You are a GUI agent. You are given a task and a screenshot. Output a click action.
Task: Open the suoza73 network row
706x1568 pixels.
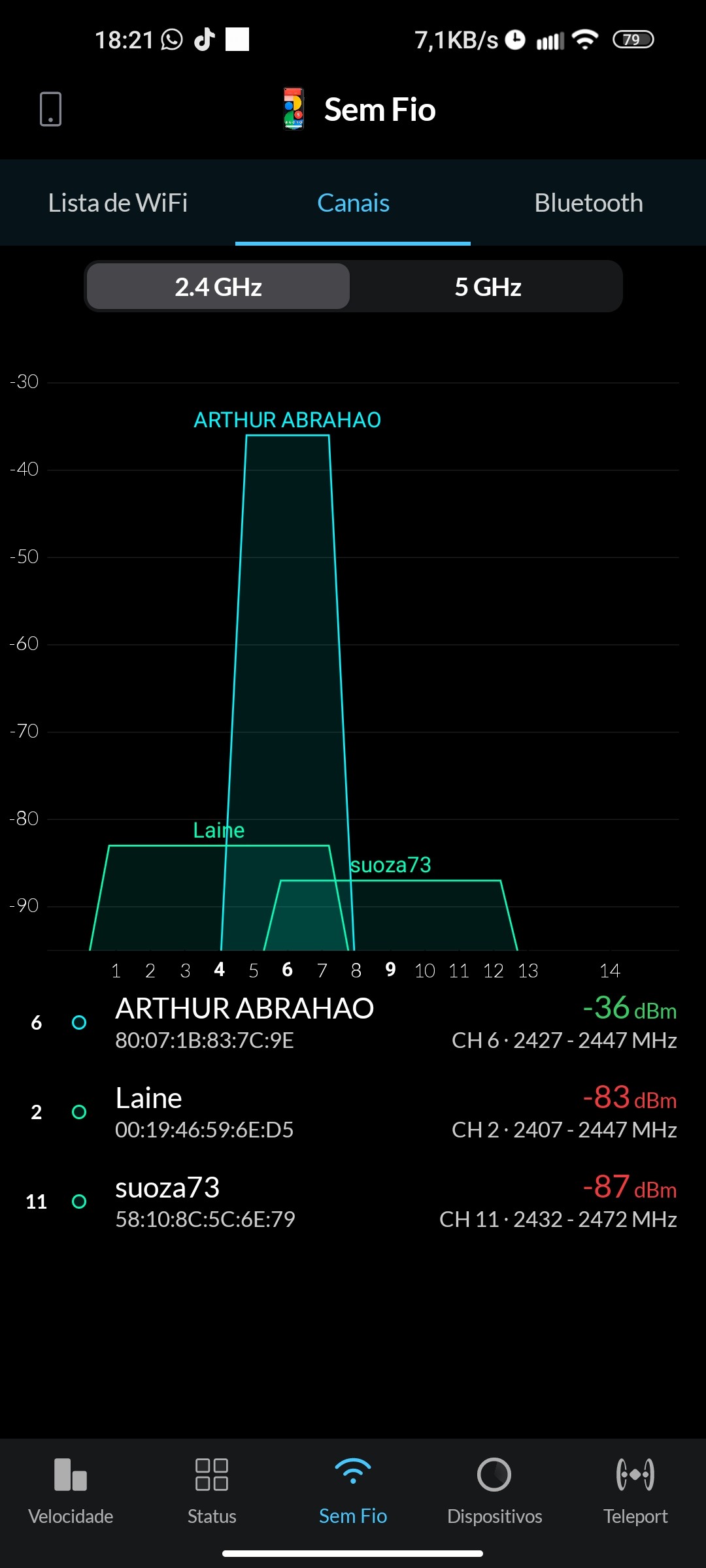[353, 1201]
